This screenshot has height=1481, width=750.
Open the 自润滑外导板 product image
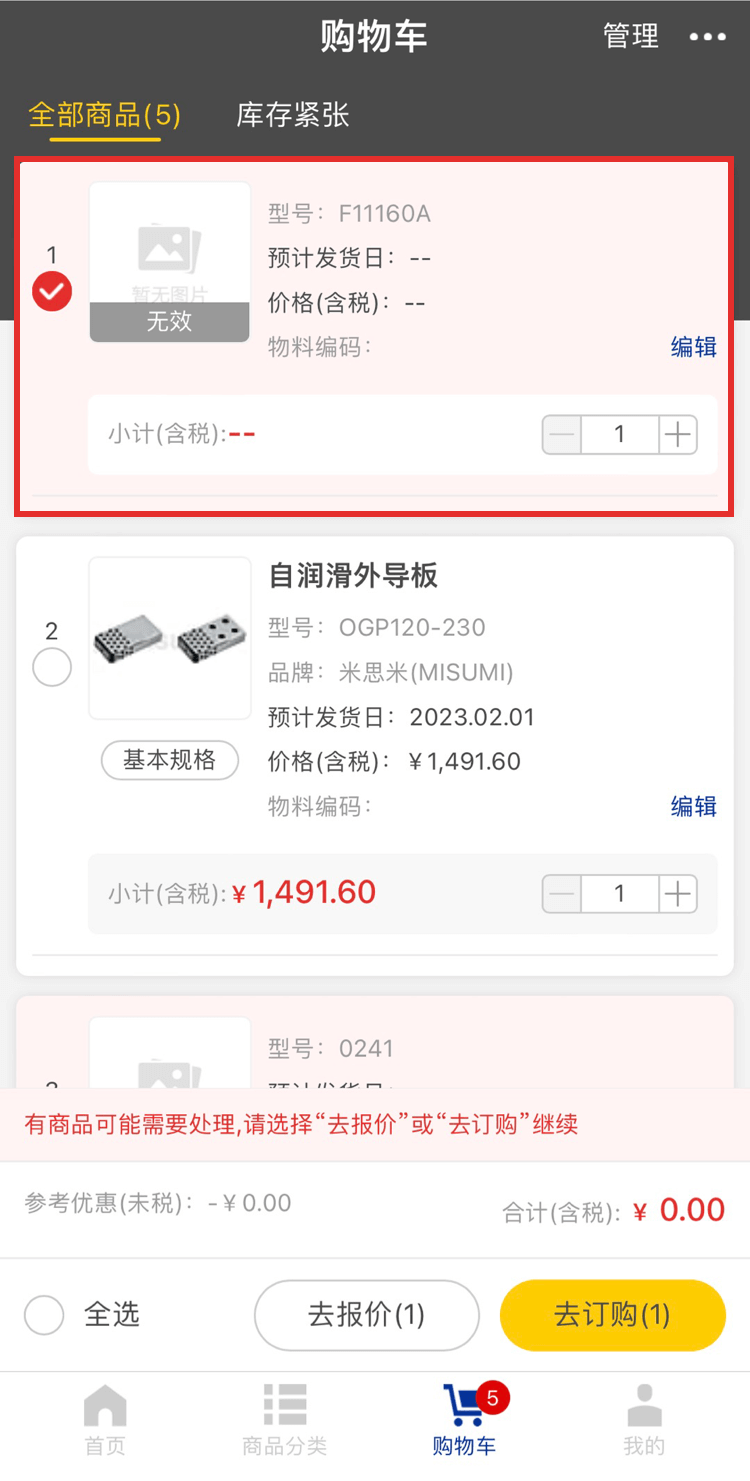click(x=169, y=638)
